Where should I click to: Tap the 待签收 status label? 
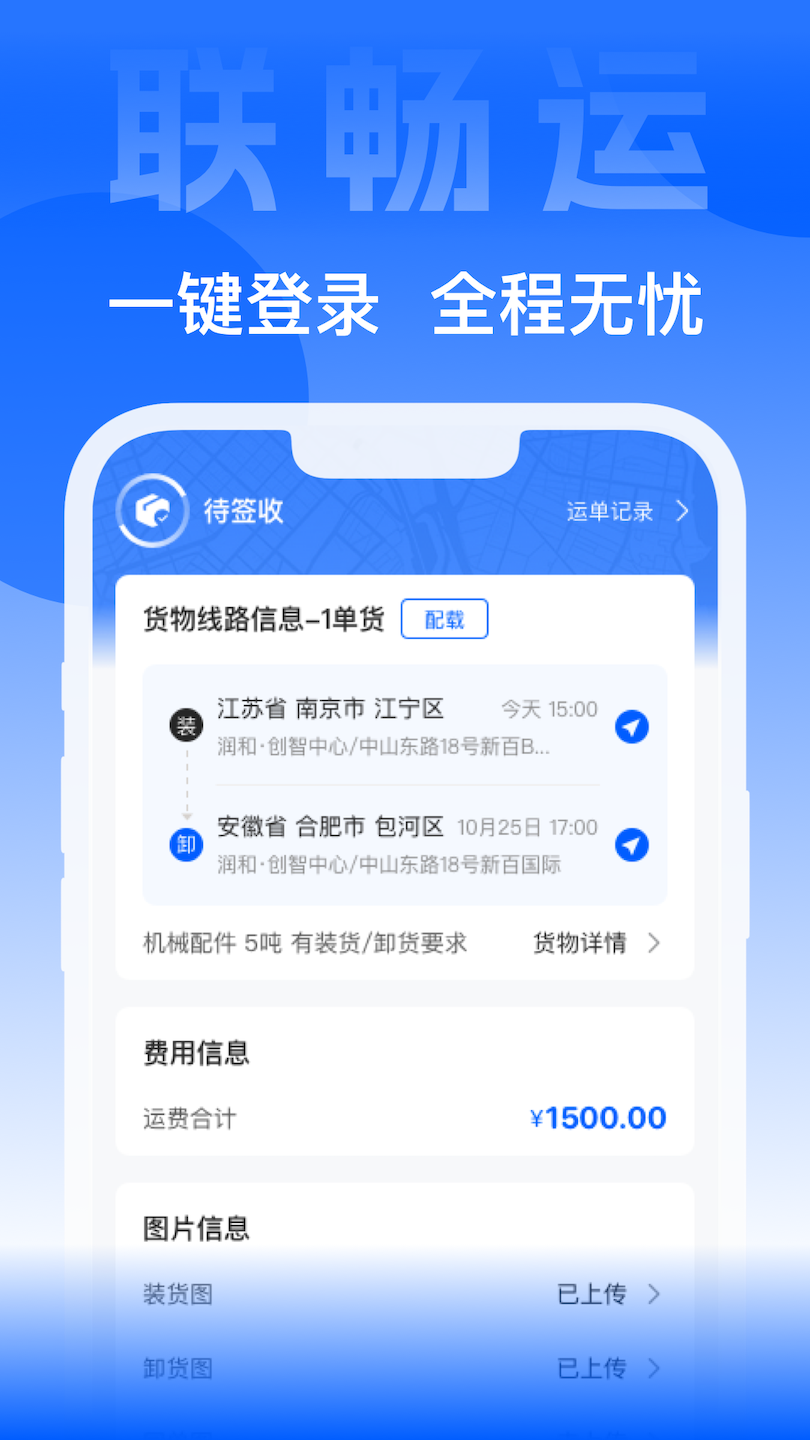click(242, 511)
